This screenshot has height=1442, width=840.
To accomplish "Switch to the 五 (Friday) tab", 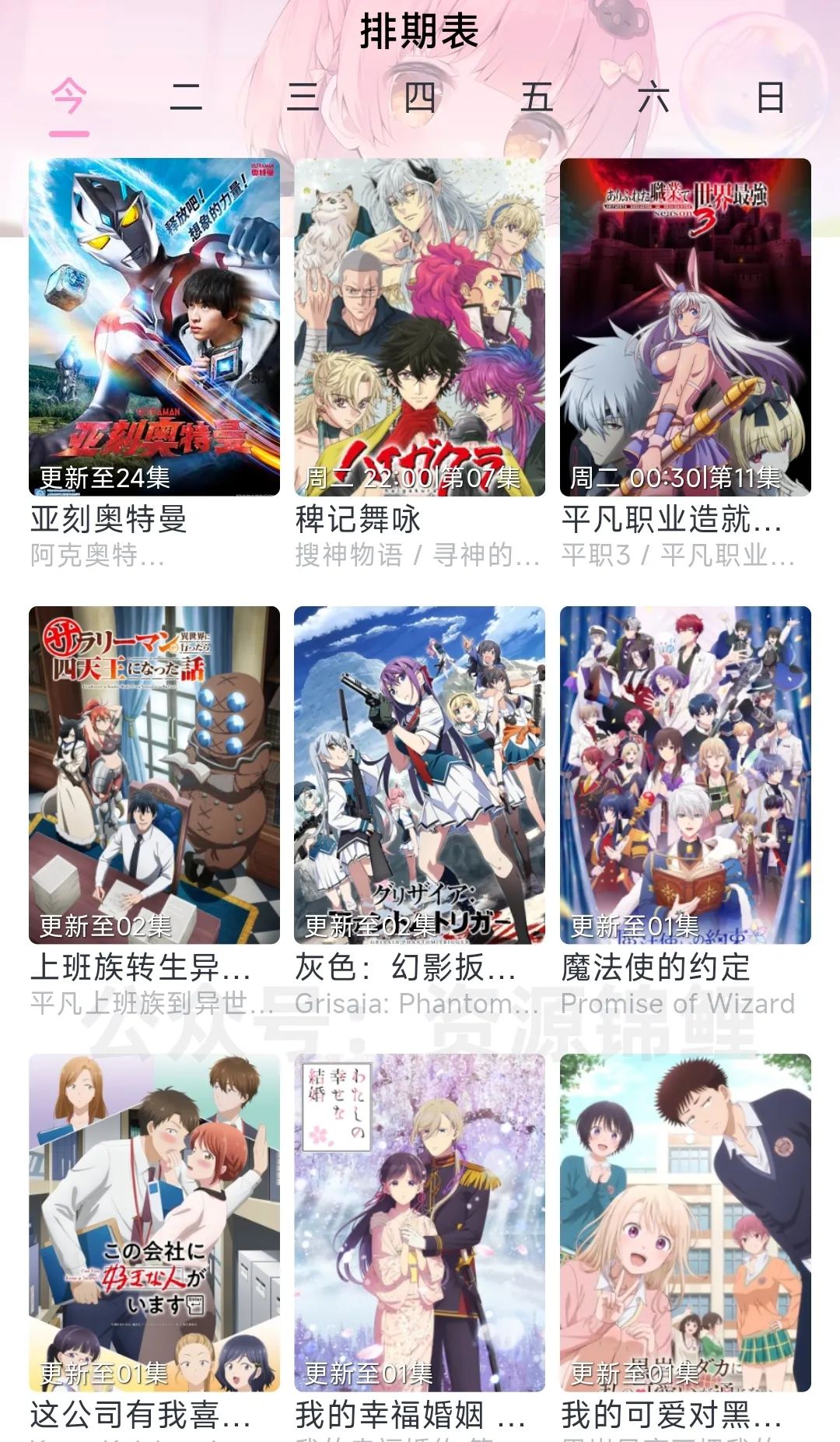I will point(537,99).
